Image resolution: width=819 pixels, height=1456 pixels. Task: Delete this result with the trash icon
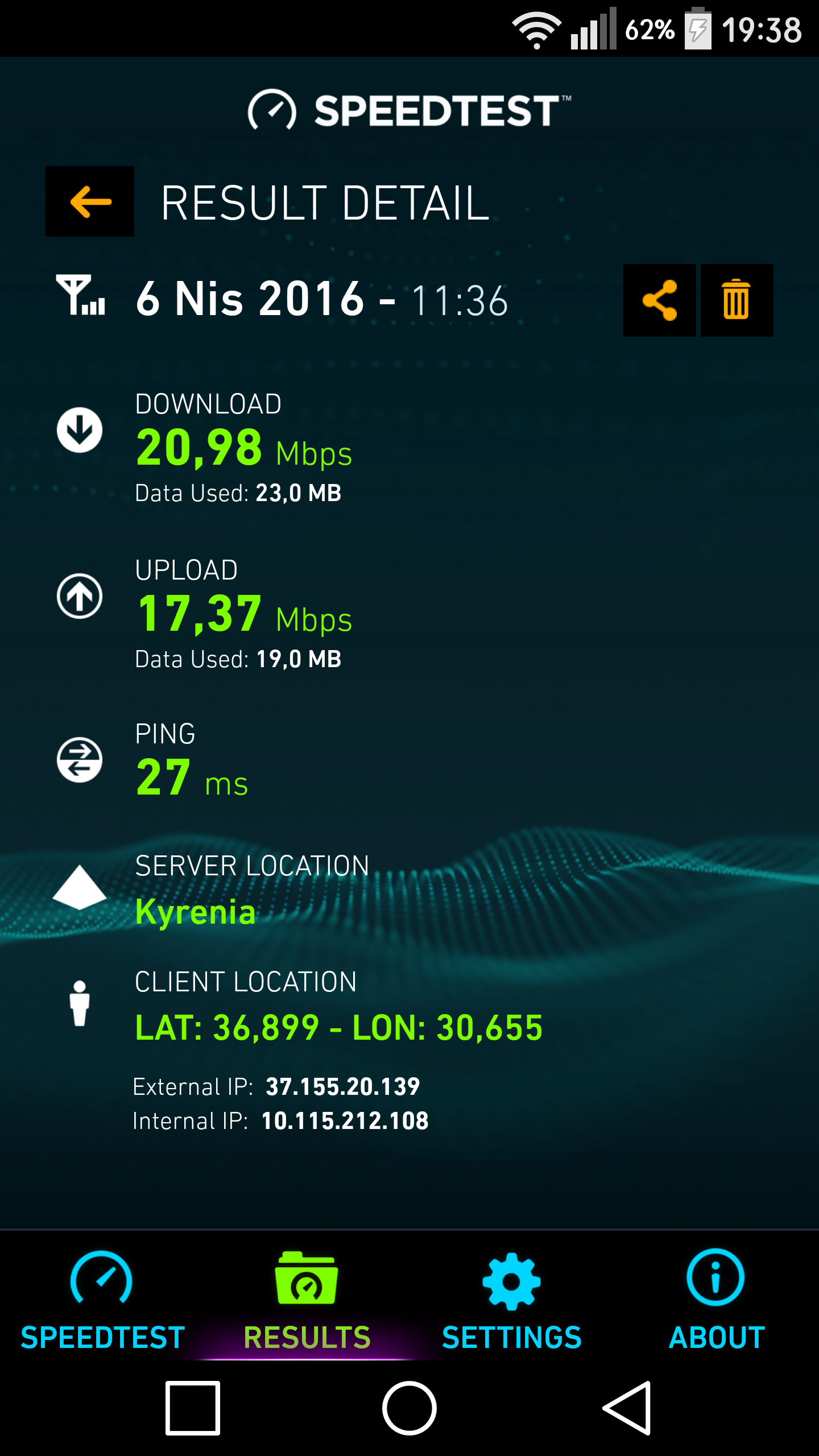737,300
